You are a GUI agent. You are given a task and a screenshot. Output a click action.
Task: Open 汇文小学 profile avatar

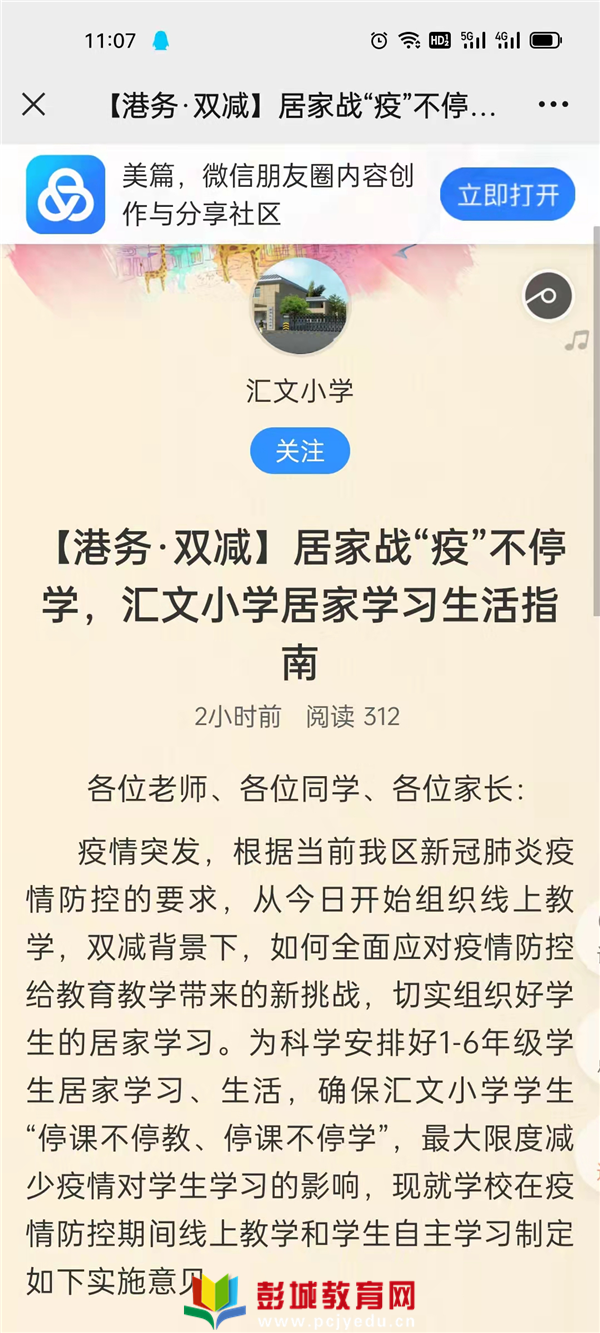click(x=299, y=307)
